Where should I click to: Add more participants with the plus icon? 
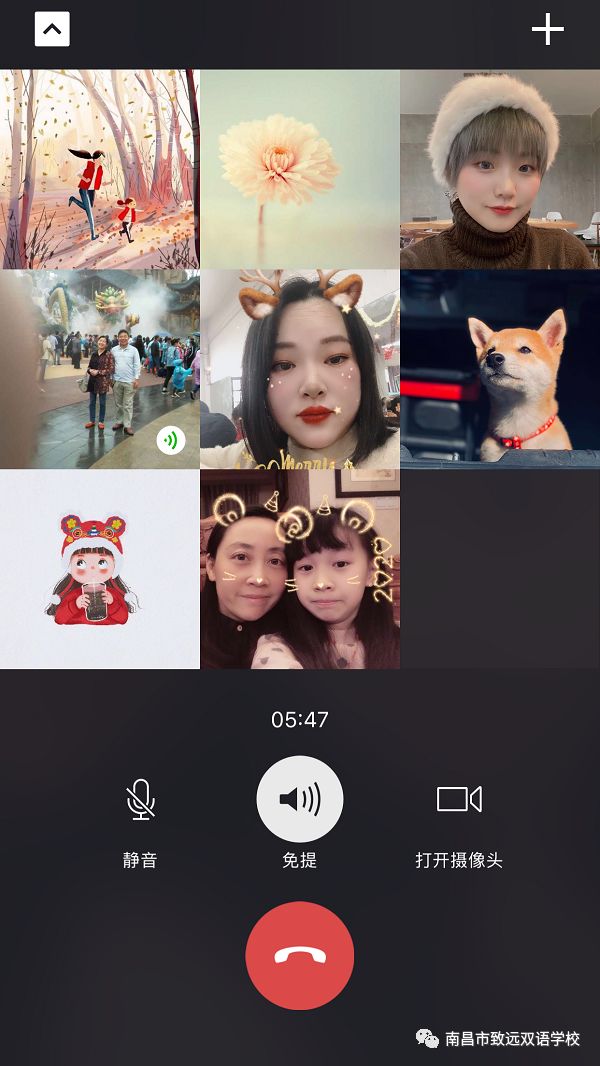[x=547, y=30]
